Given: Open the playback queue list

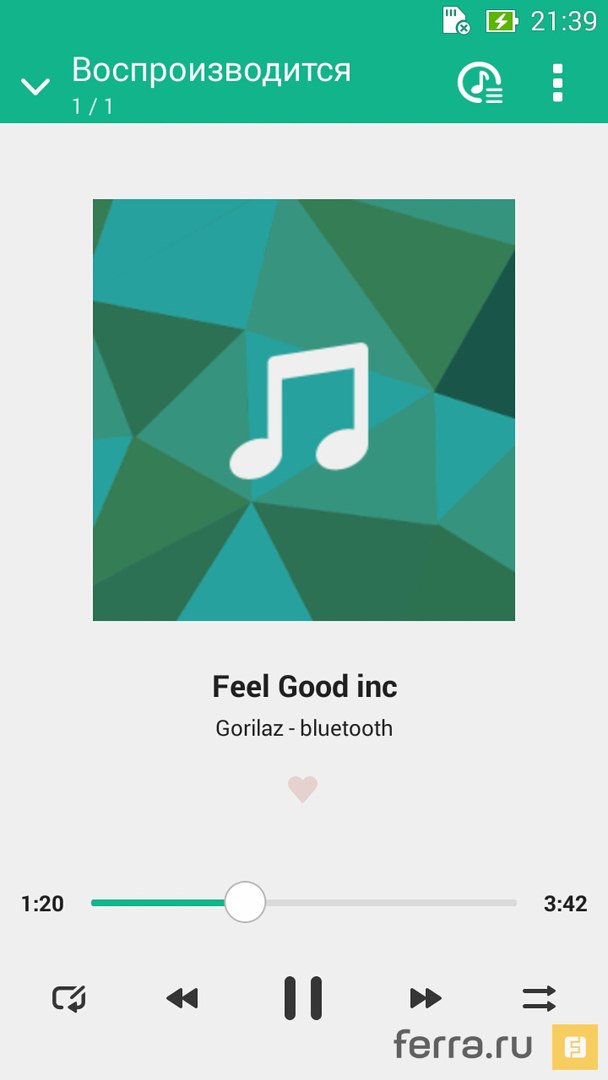Looking at the screenshot, I should (x=480, y=84).
